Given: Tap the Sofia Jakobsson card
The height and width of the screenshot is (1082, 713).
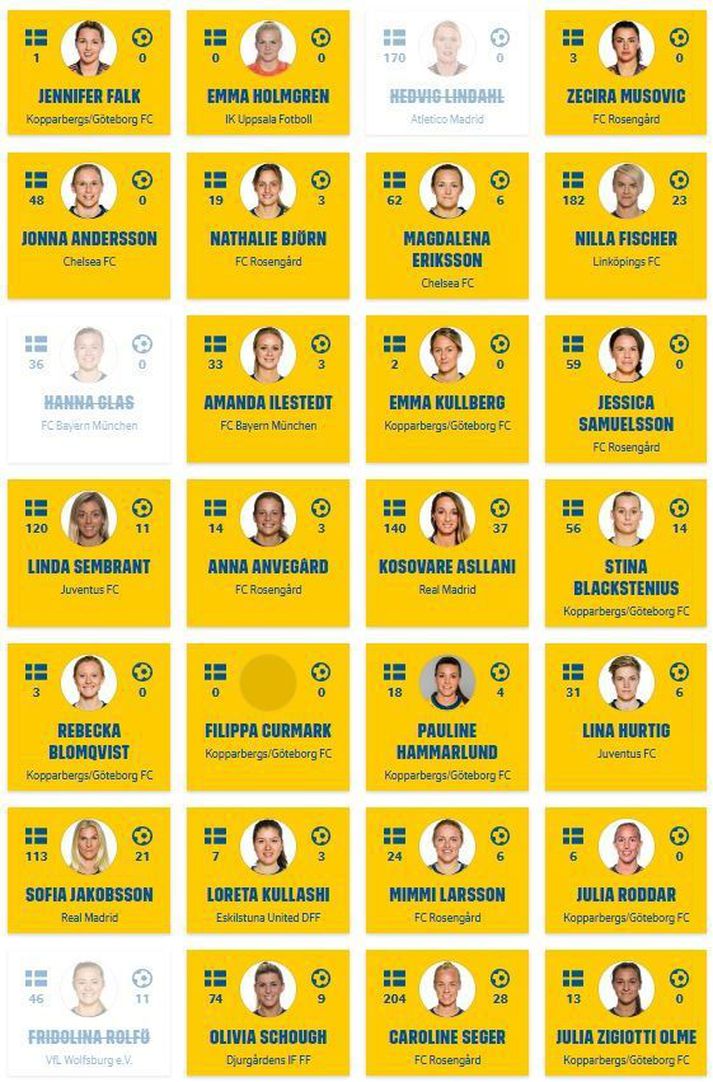Looking at the screenshot, I should tap(89, 870).
